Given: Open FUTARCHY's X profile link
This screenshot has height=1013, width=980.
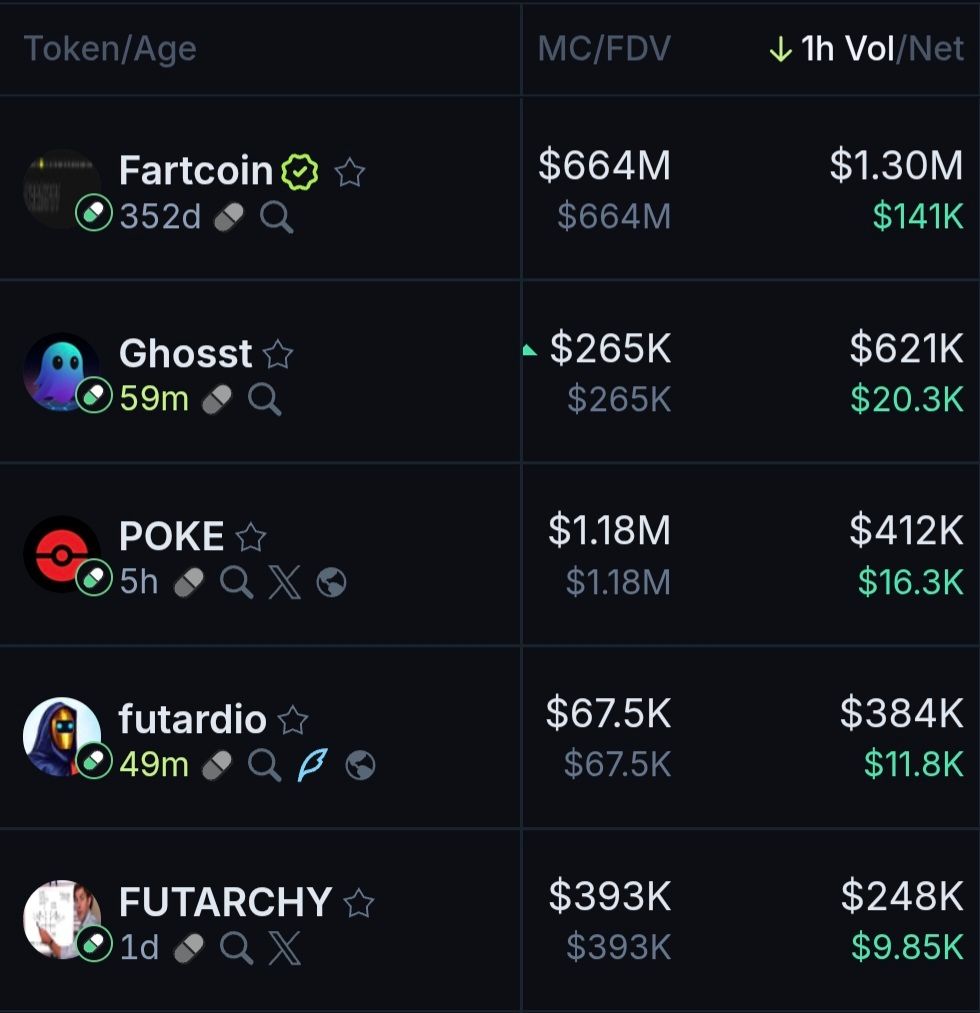Looking at the screenshot, I should tap(285, 948).
